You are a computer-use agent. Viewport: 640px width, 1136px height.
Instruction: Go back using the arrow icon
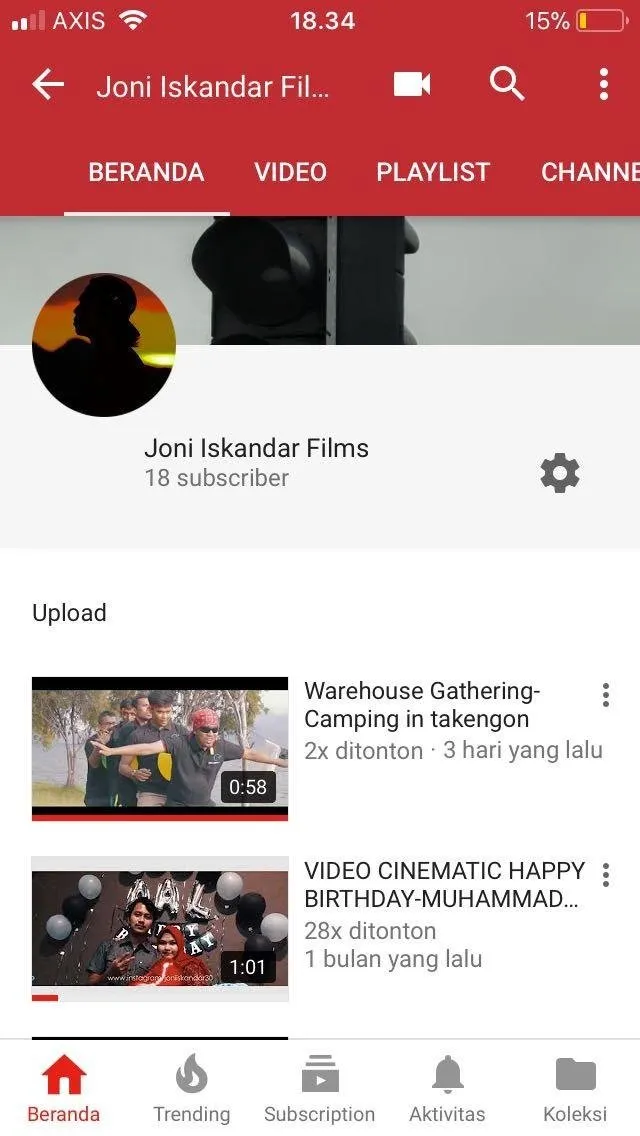[x=48, y=85]
